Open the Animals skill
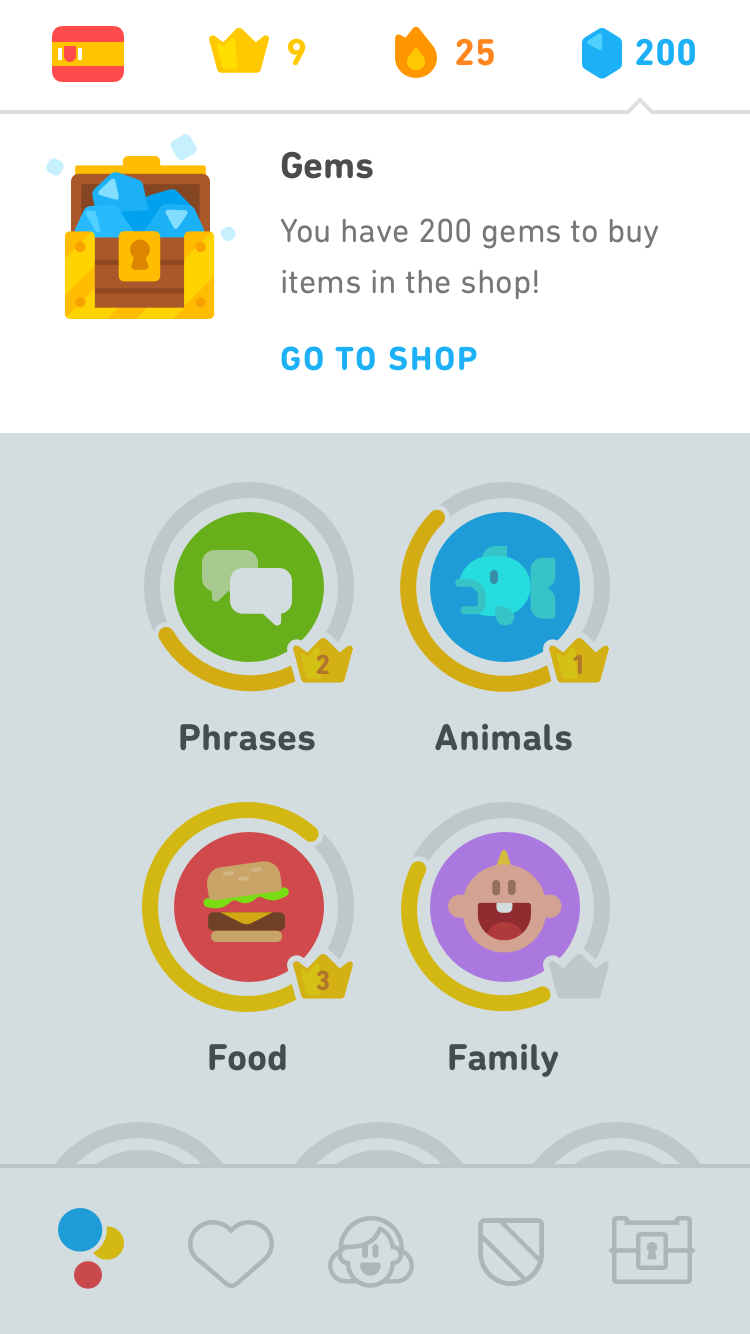This screenshot has width=750, height=1334. [x=504, y=588]
